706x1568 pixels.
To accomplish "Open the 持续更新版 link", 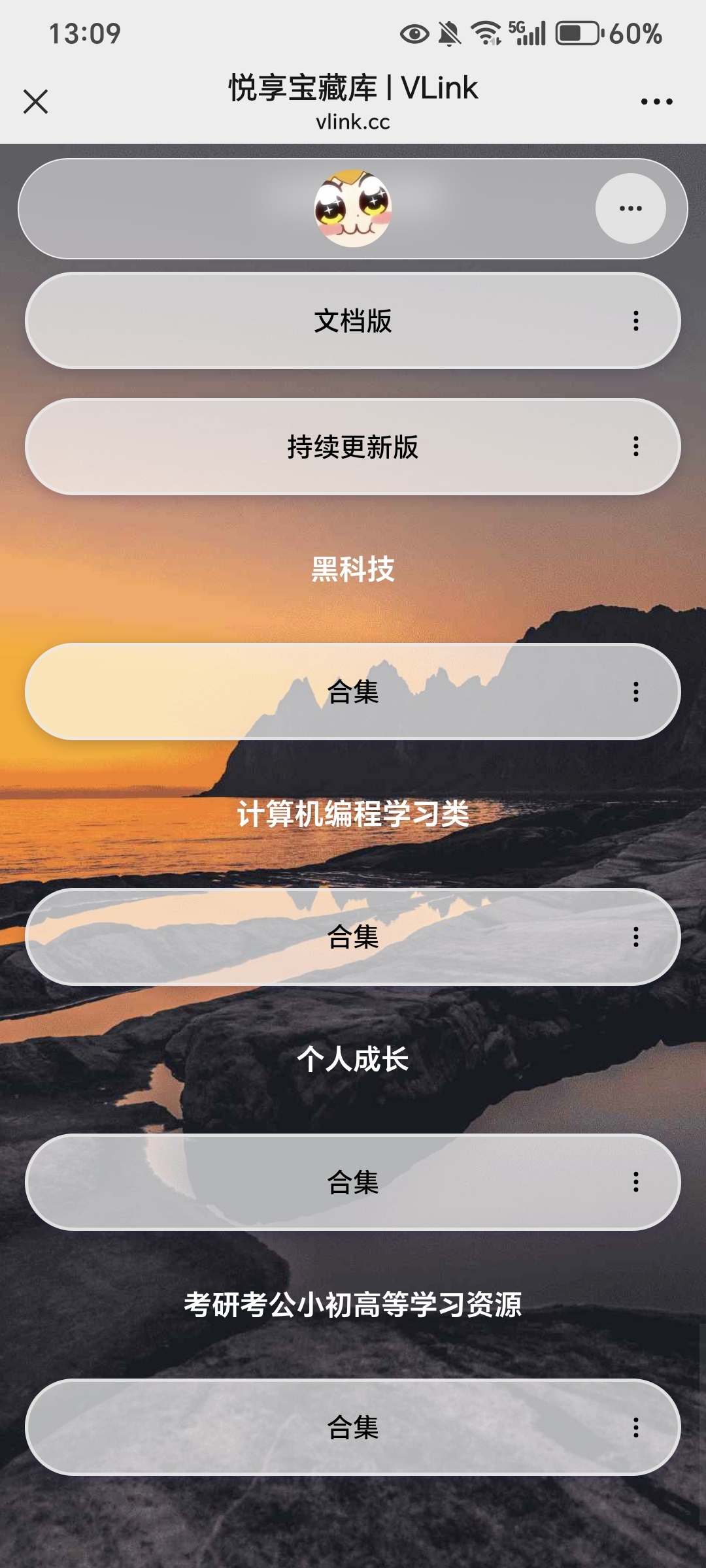I will (x=353, y=447).
